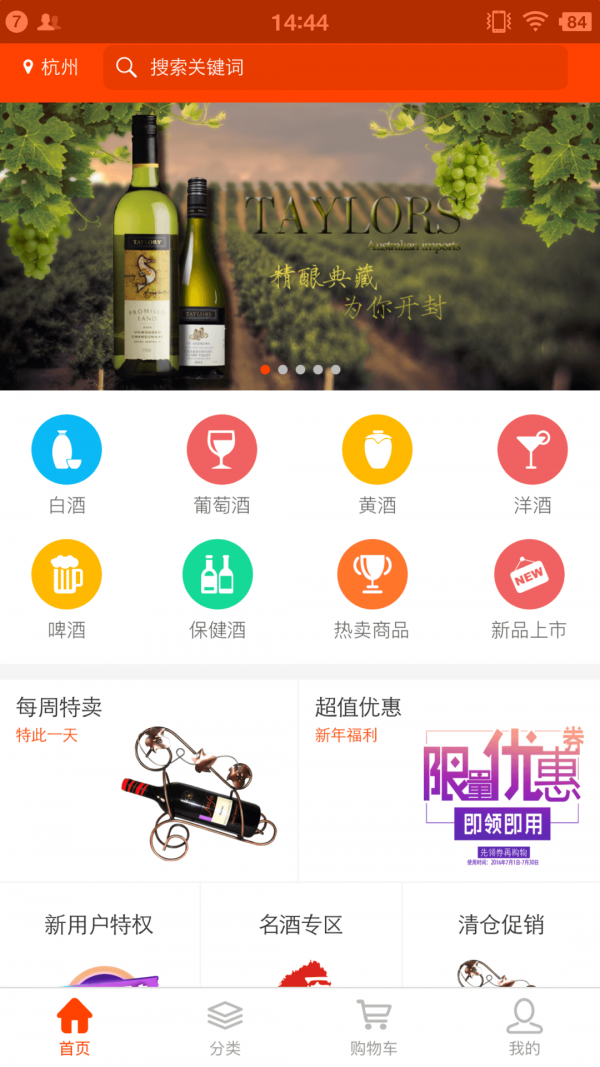Open the 白酒 category
The height and width of the screenshot is (1067, 600).
(67, 464)
